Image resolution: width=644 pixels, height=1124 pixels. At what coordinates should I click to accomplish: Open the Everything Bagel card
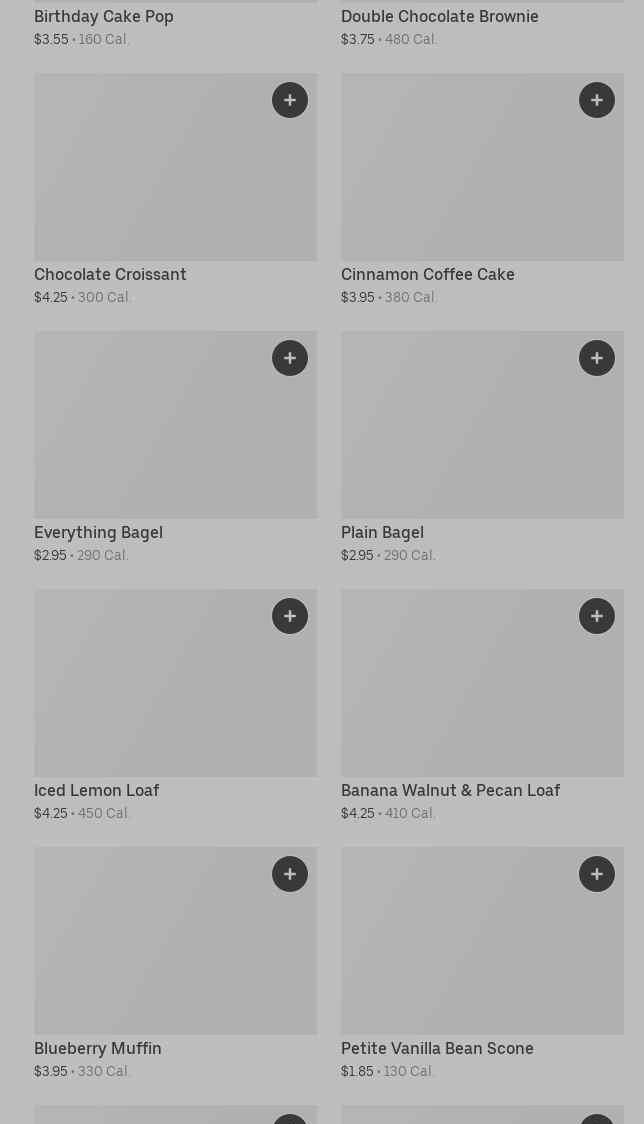pos(150,440)
